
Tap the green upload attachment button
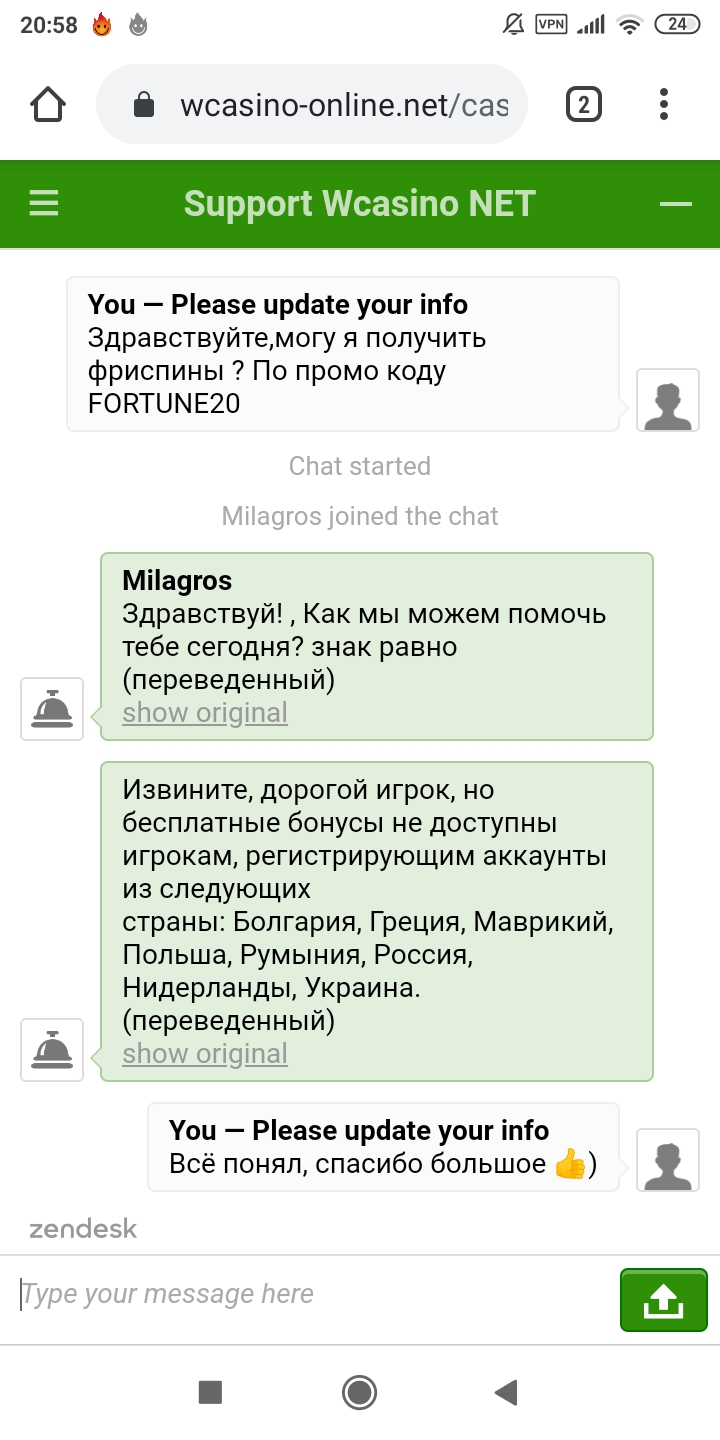point(663,1299)
